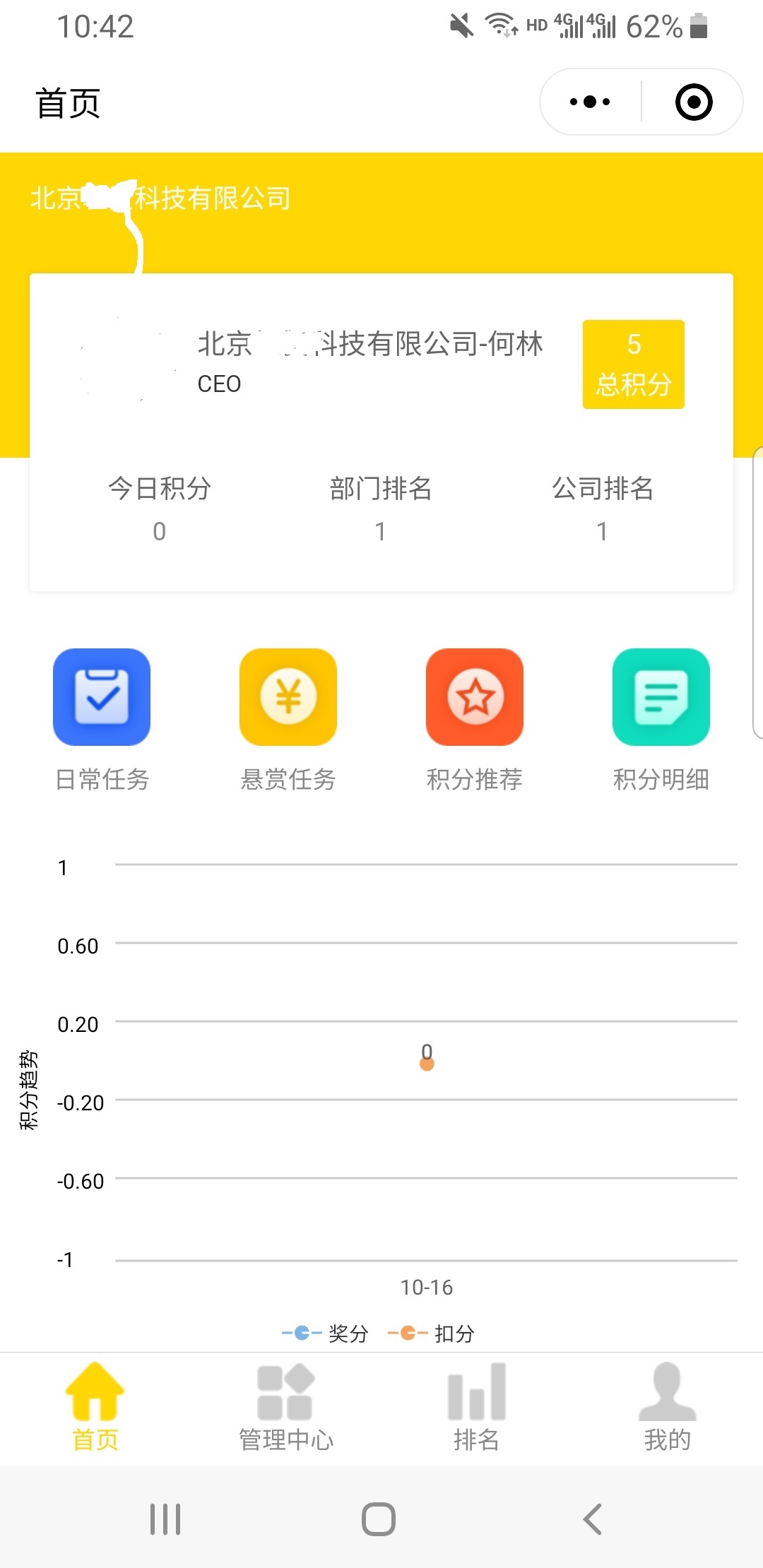Switch to the 排名 ranking tab
The width and height of the screenshot is (763, 1568).
[477, 1407]
